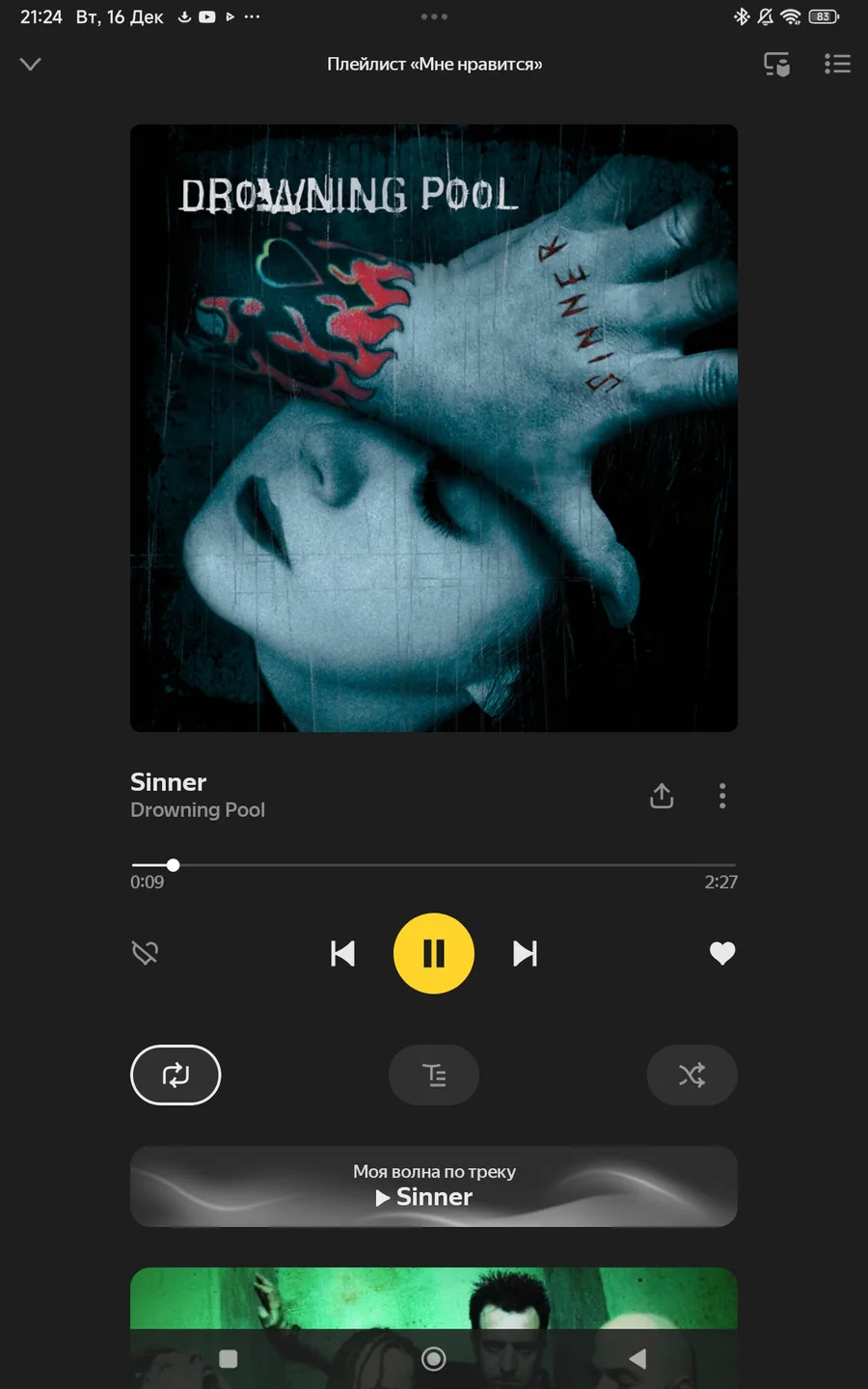Share the track Sinner
Image resolution: width=868 pixels, height=1389 pixels.
[662, 796]
